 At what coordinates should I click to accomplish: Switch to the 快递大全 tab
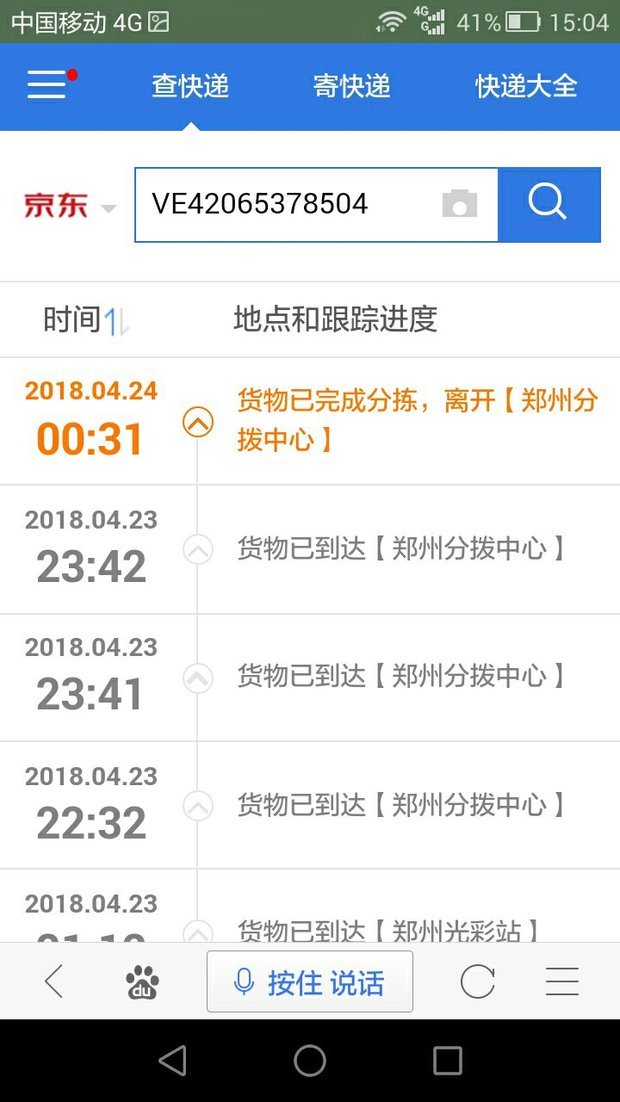[526, 86]
